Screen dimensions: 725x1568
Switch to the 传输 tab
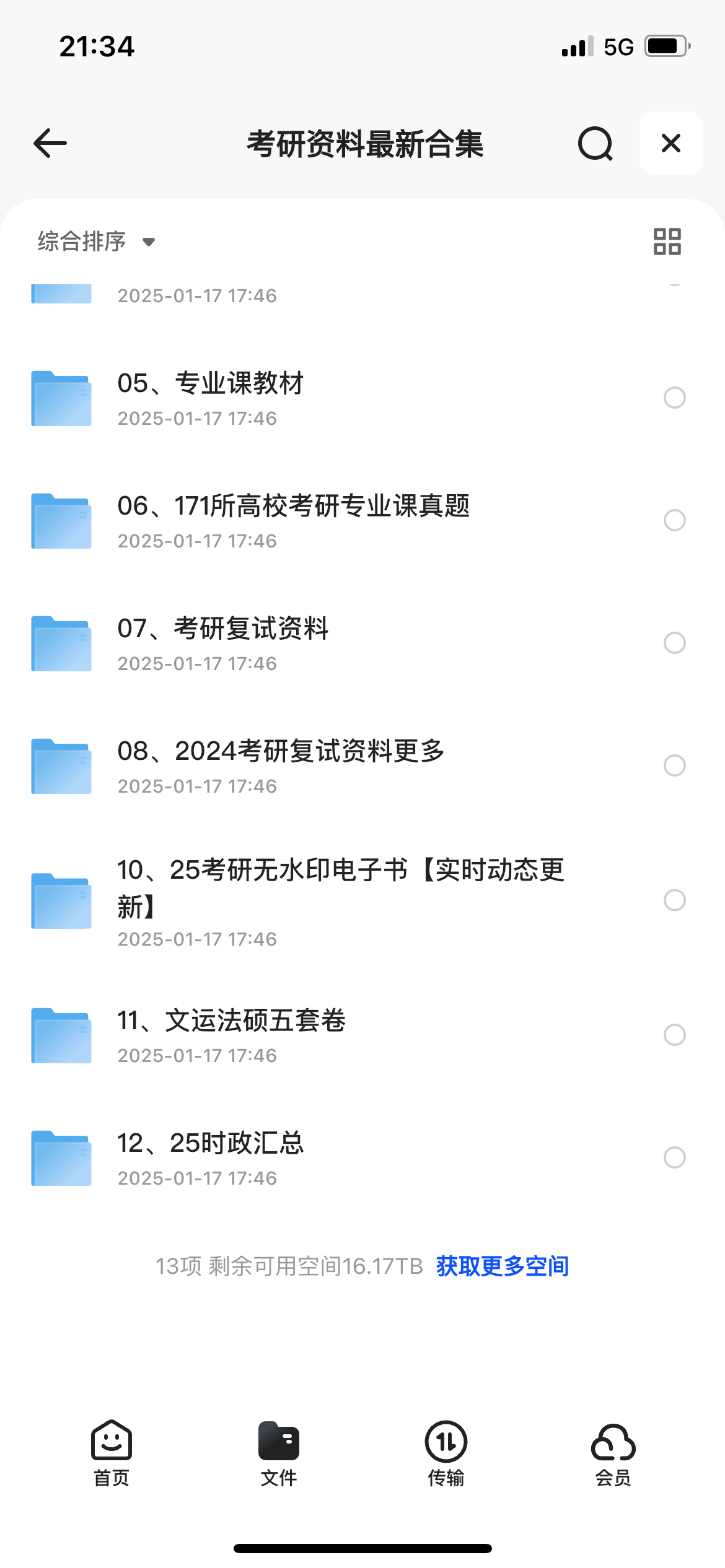446,1453
